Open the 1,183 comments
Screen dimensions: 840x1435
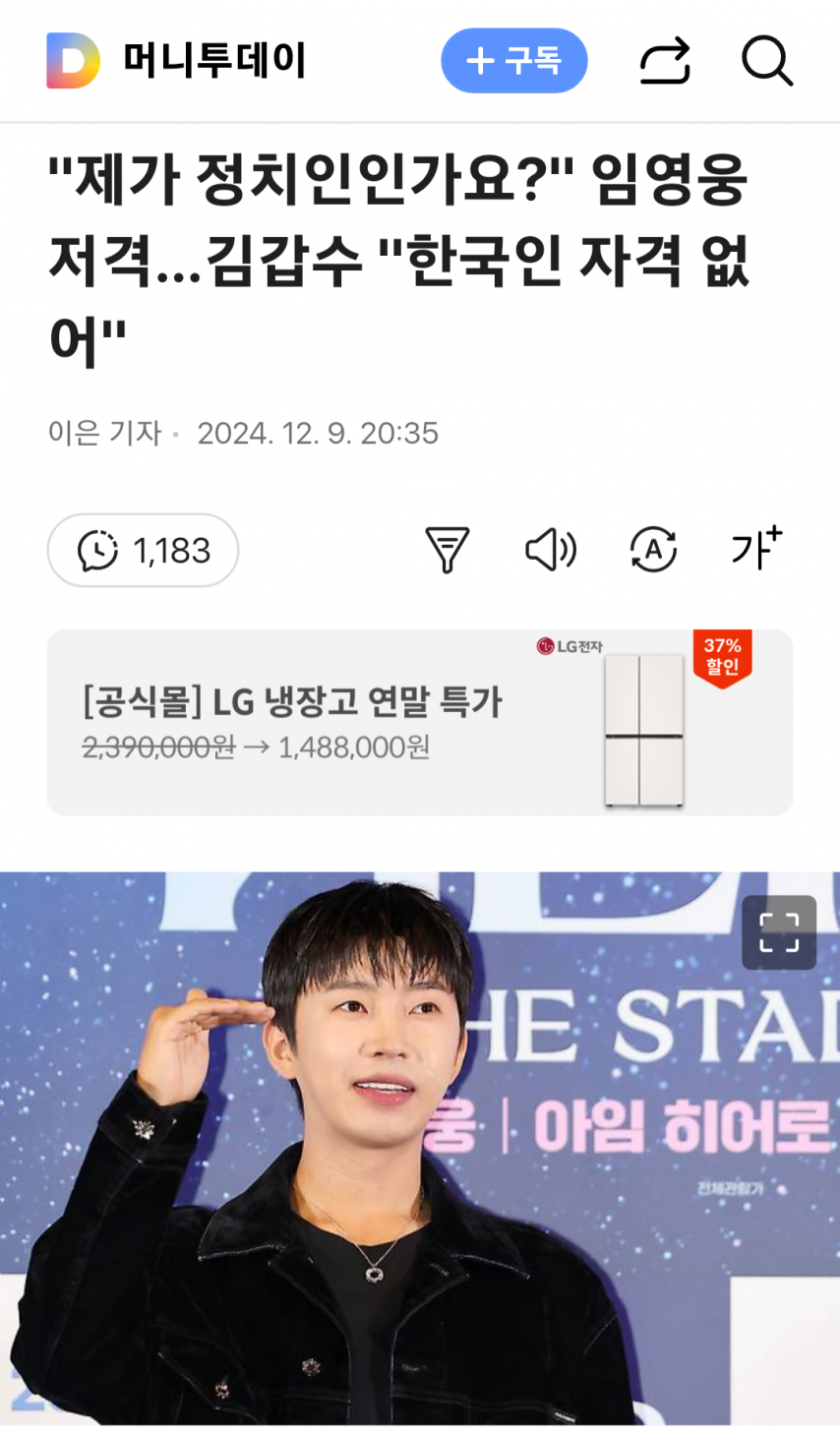(144, 550)
